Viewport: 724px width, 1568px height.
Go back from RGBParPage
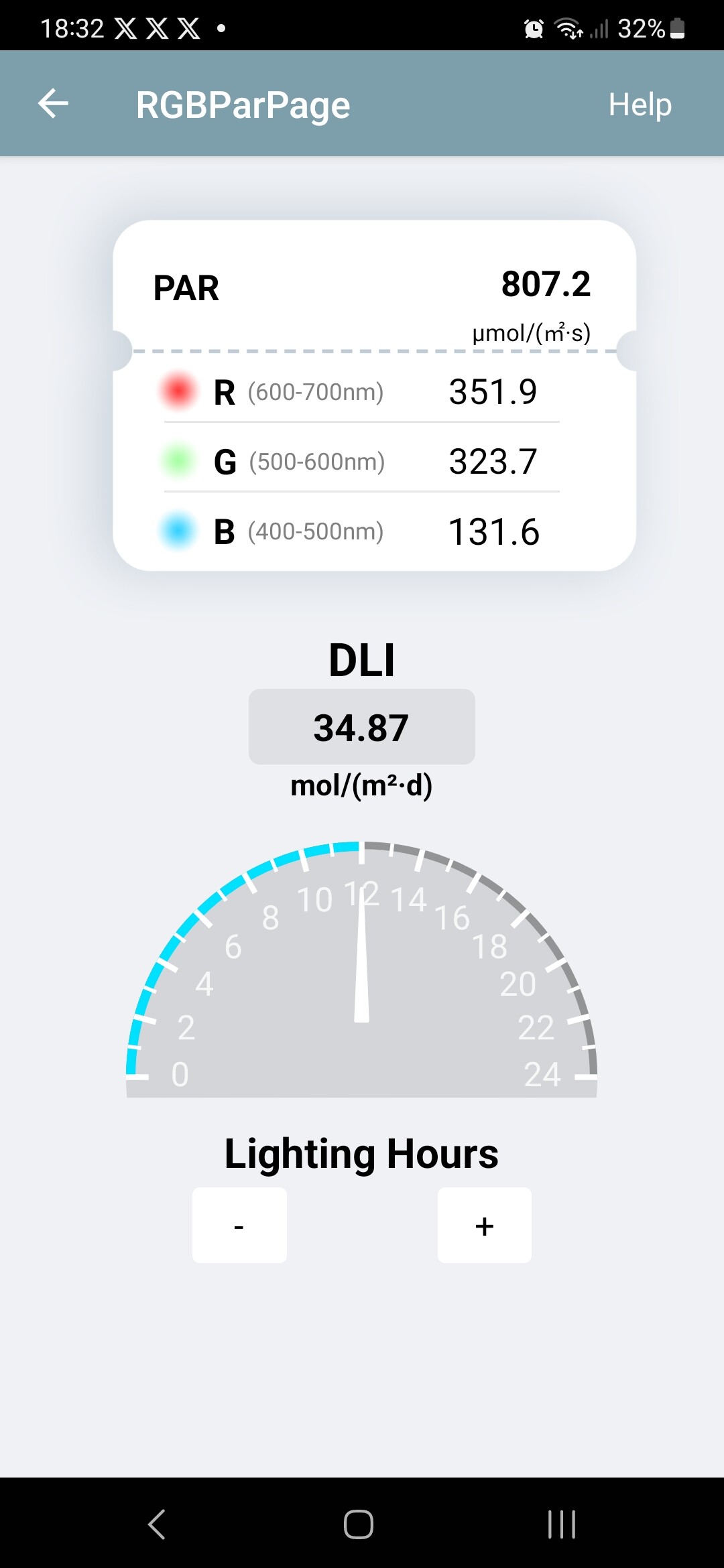click(x=54, y=104)
